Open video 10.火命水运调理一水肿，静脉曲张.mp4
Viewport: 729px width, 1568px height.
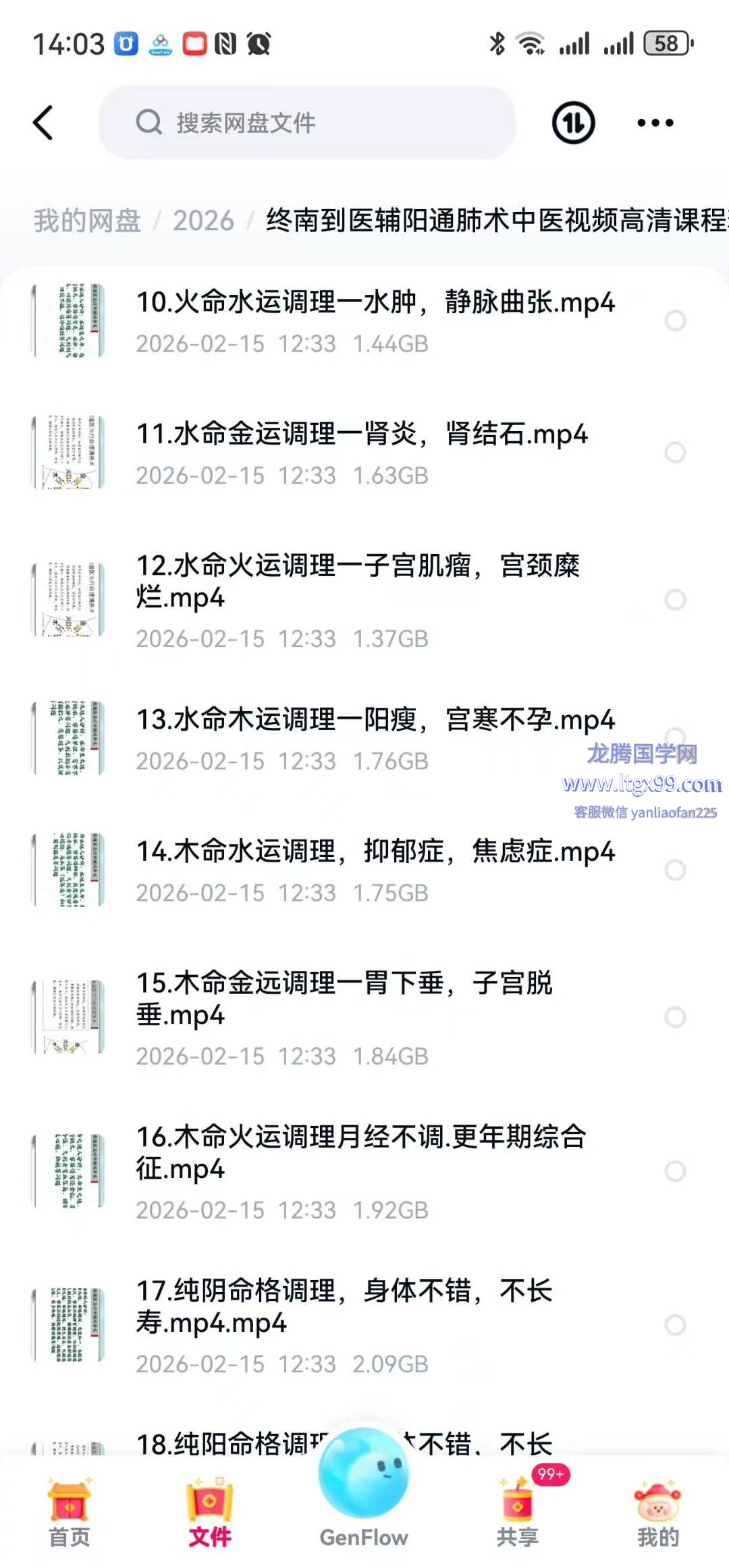[375, 303]
